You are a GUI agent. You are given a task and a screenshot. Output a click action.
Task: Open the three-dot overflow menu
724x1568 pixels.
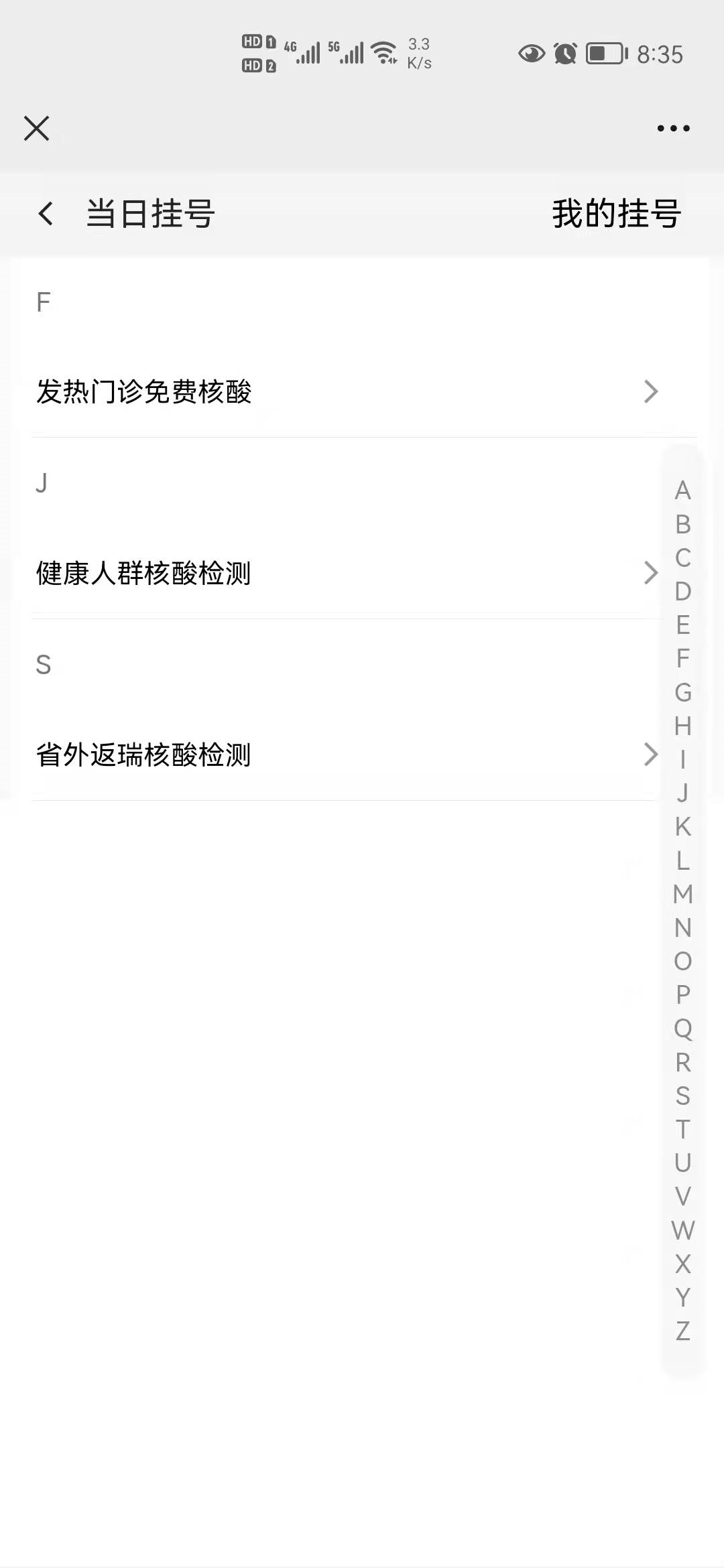(x=673, y=128)
